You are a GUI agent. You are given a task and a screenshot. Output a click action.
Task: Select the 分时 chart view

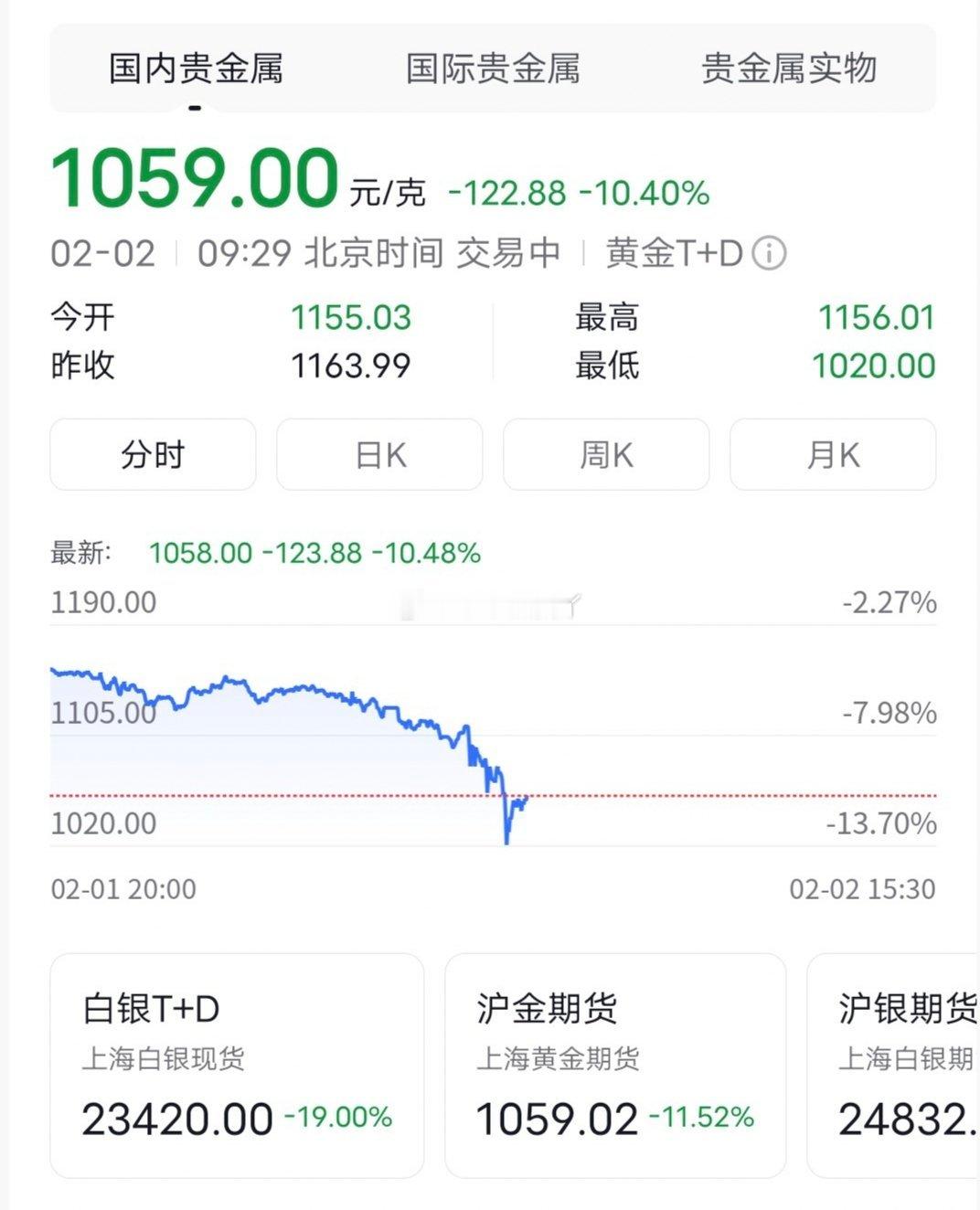(152, 454)
